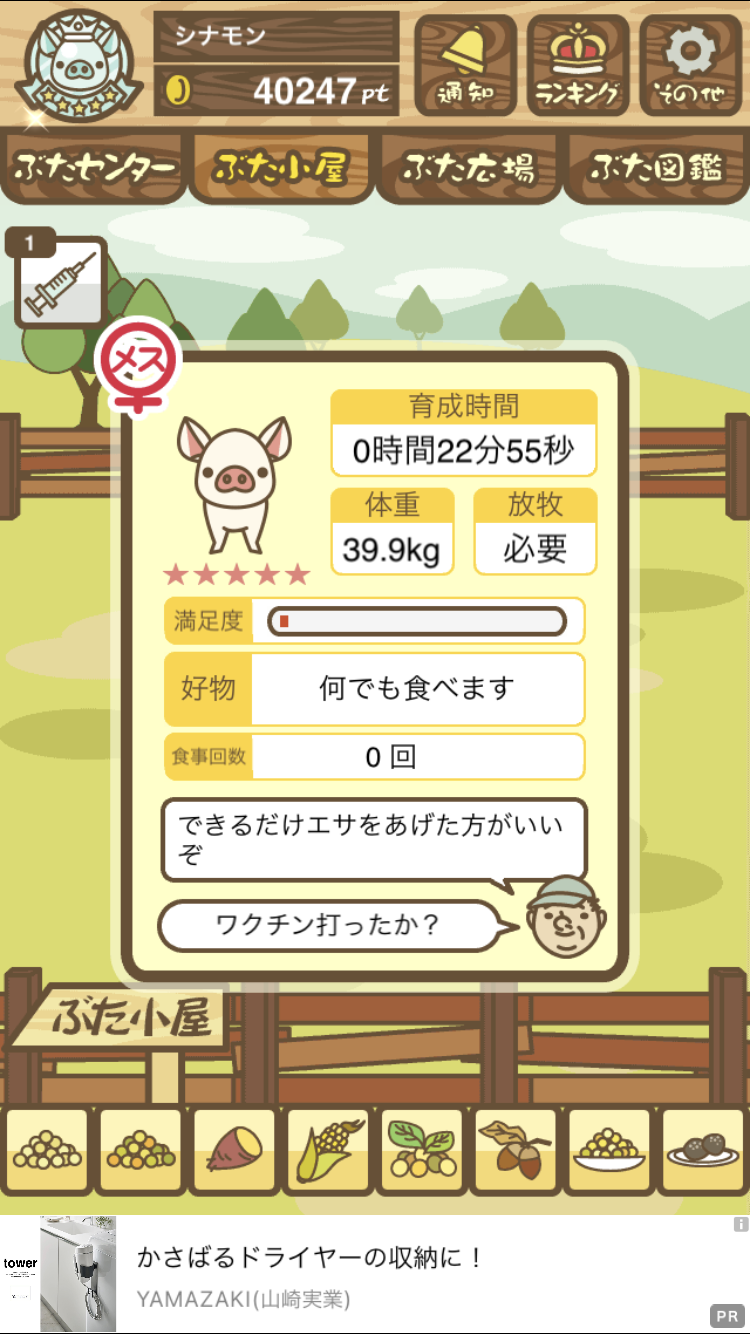Feed the pig the leafy beans
This screenshot has width=750, height=1334.
pos(422,1152)
